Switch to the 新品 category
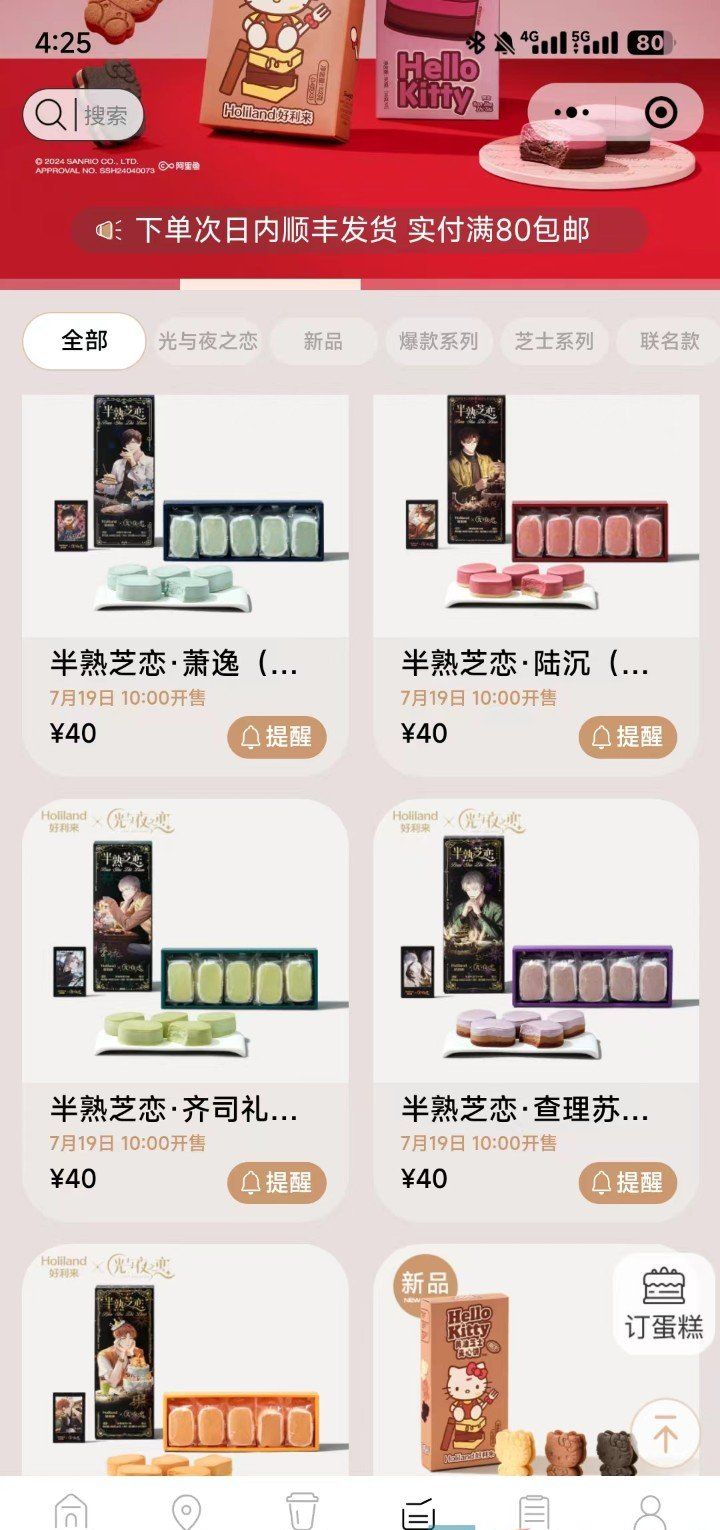Image resolution: width=720 pixels, height=1530 pixels. tap(323, 341)
